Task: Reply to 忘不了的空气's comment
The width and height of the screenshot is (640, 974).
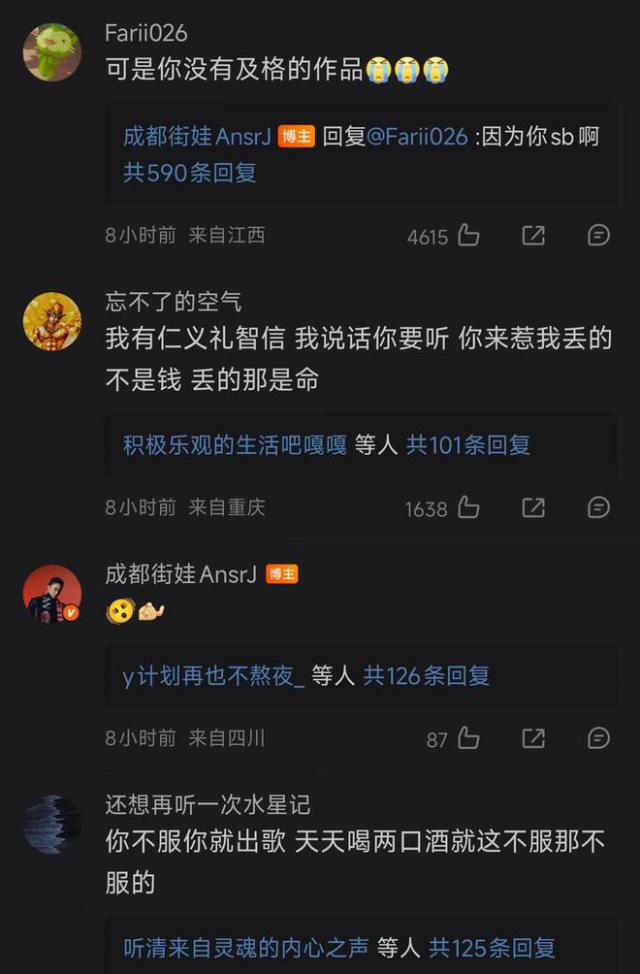Action: coord(598,508)
